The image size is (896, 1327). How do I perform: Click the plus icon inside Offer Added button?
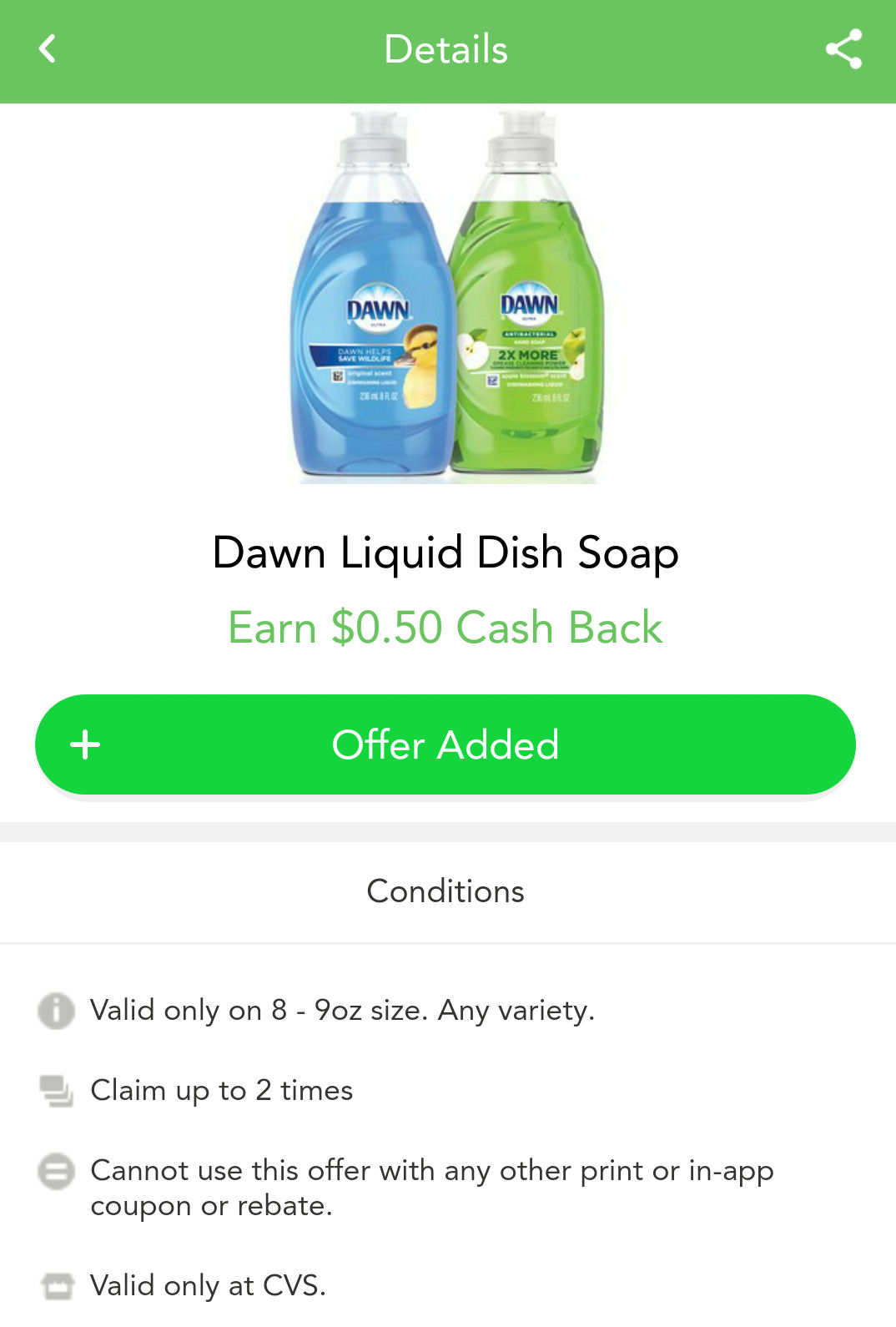coord(86,745)
